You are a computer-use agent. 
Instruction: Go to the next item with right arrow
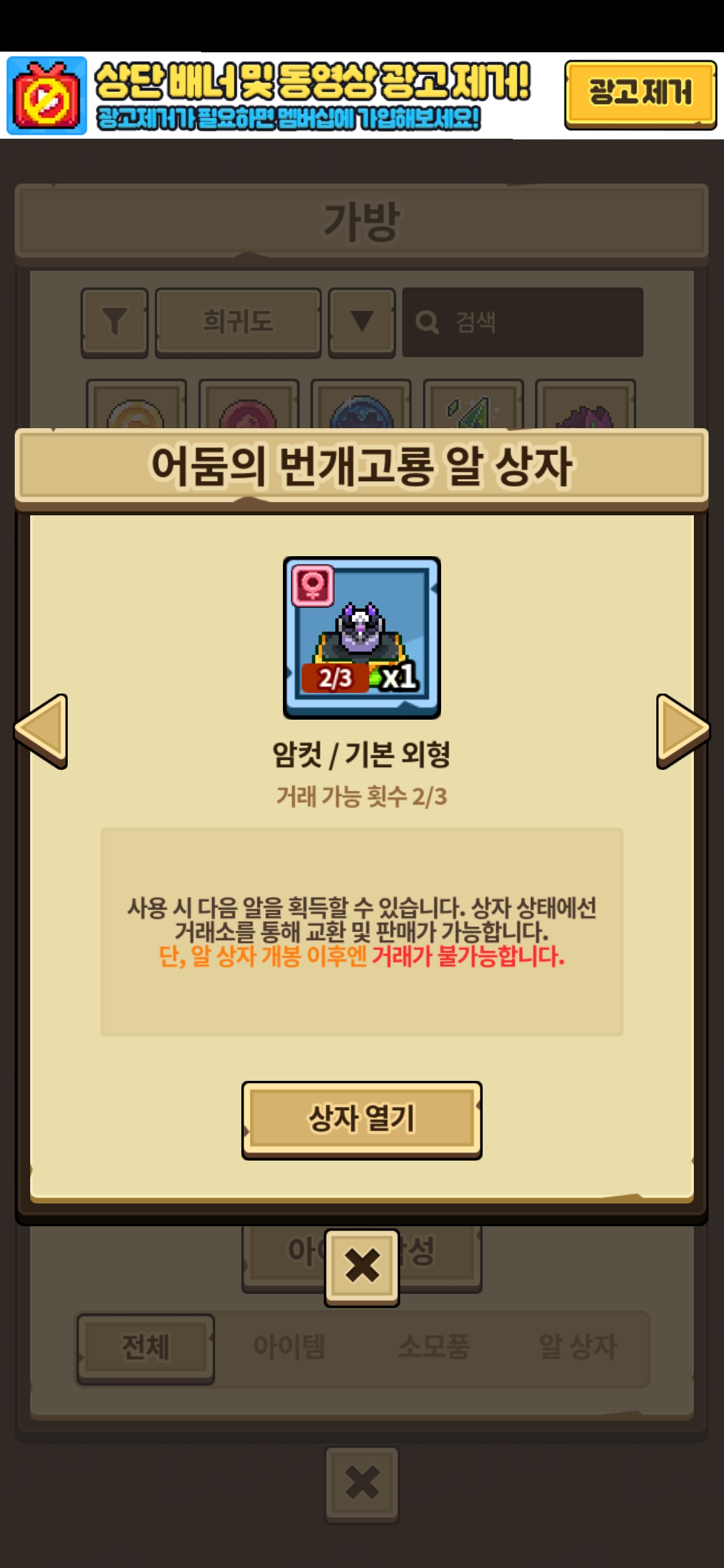682,731
